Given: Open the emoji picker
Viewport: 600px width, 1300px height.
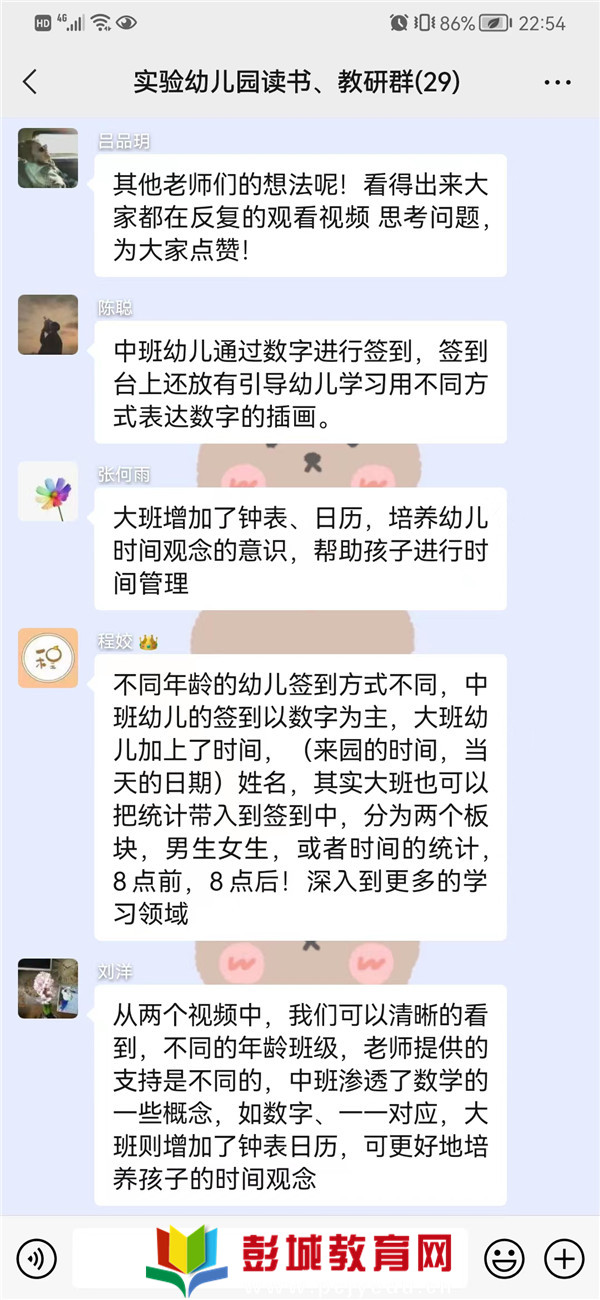Looking at the screenshot, I should [504, 1257].
